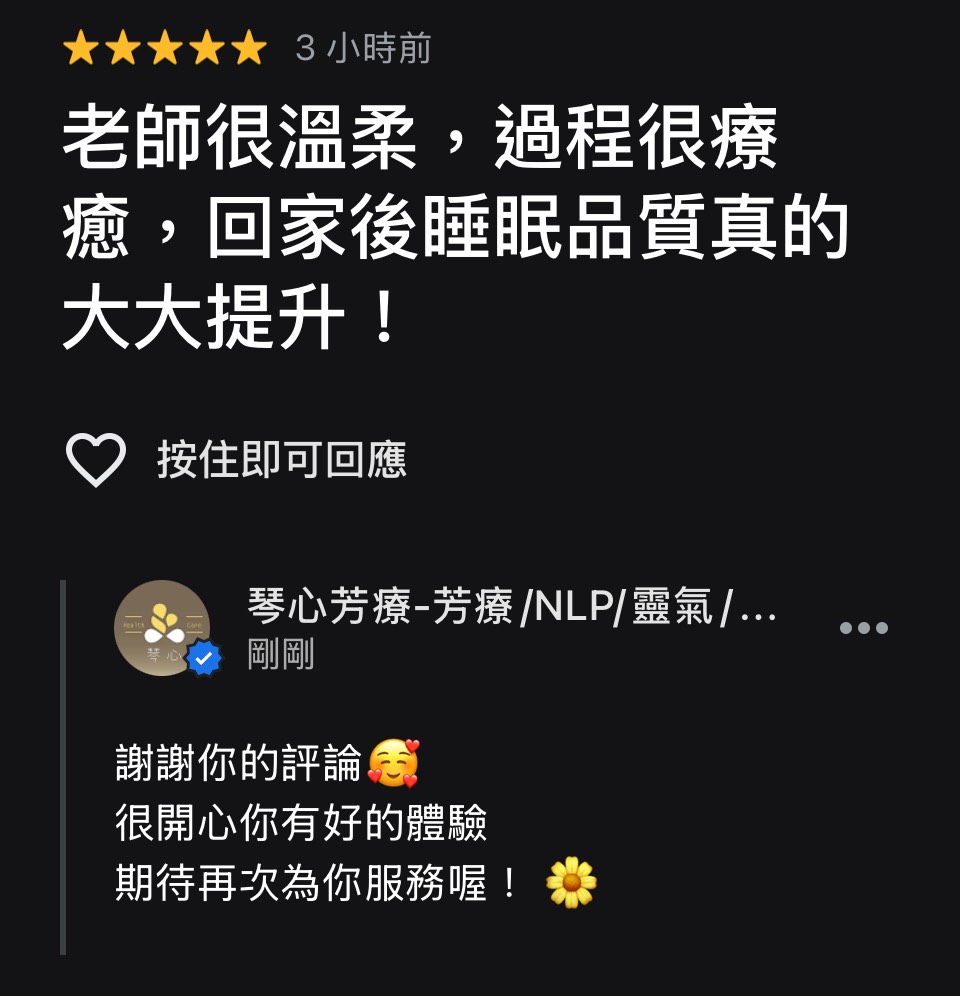Like this review with the heart icon
Viewport: 960px width, 996px height.
coord(96,460)
